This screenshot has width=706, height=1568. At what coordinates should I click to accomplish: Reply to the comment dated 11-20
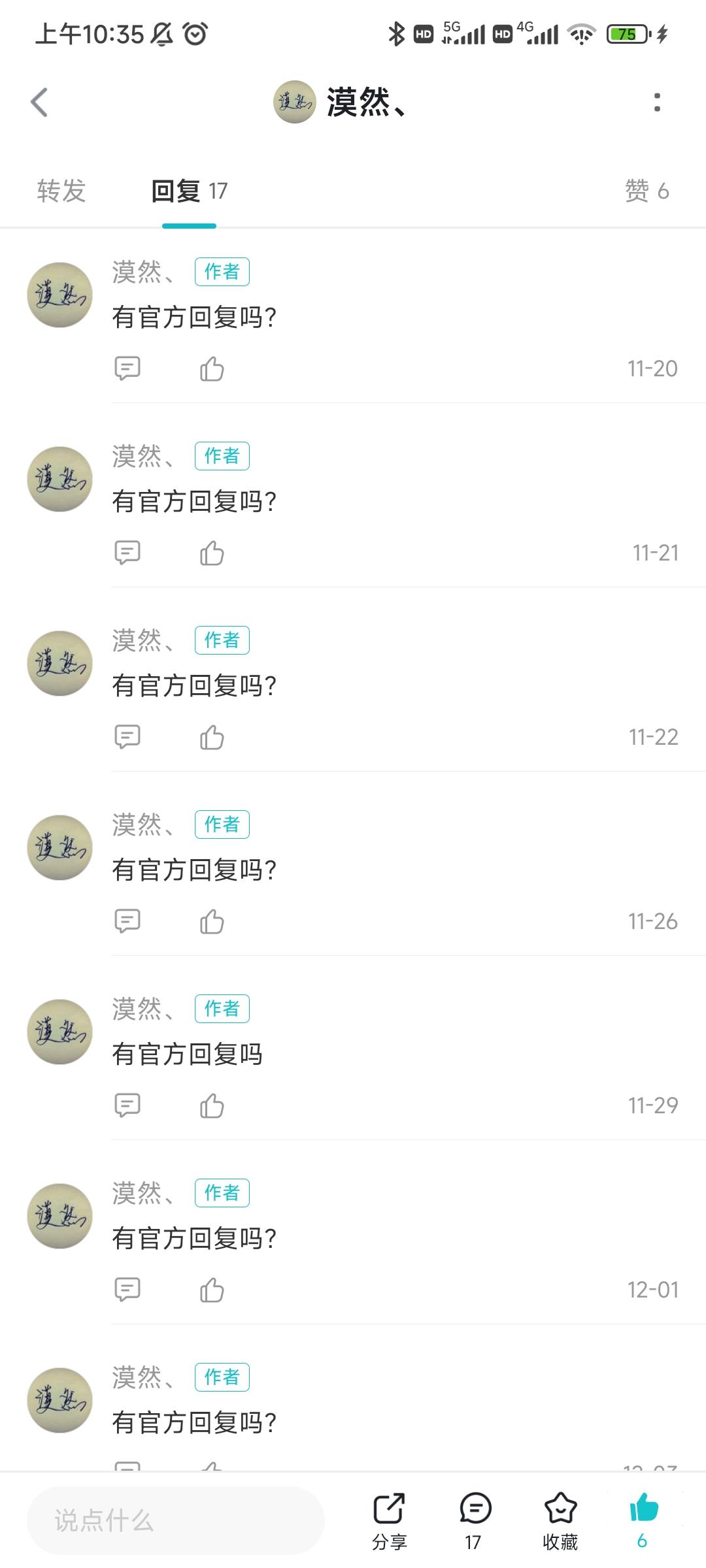(x=127, y=368)
